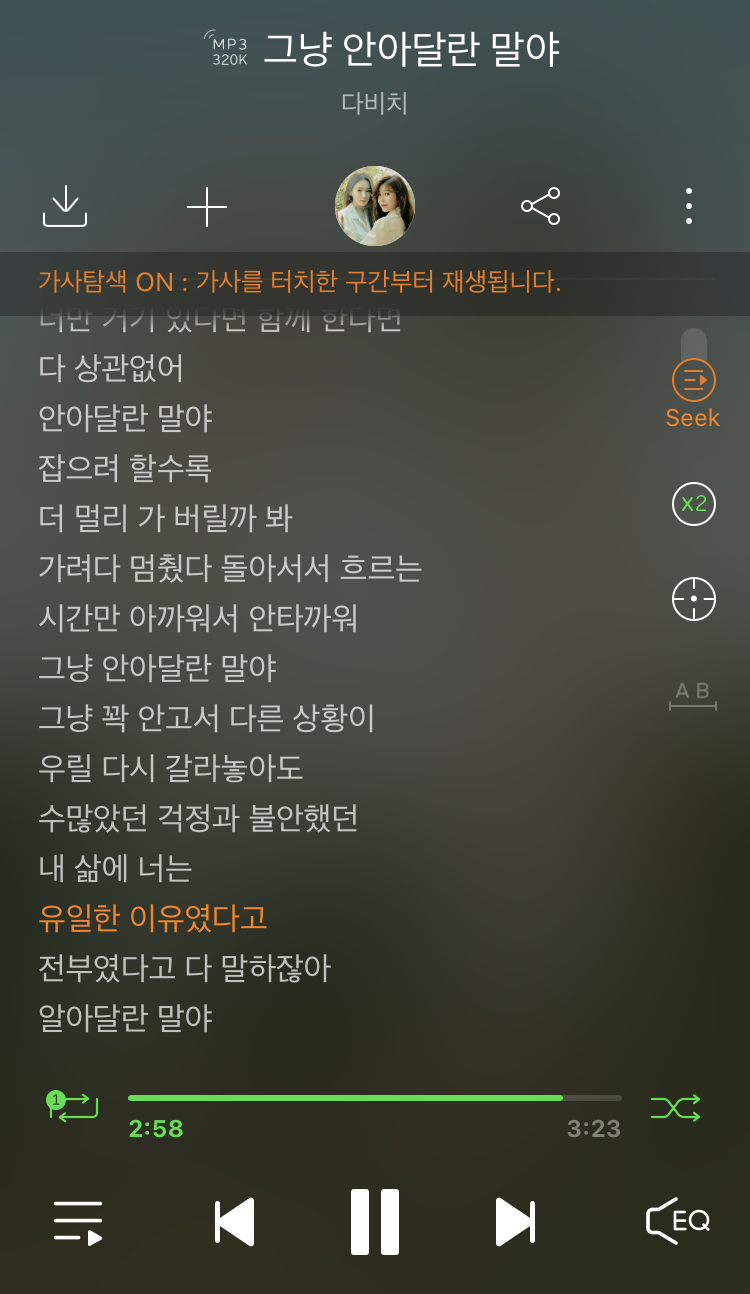
Task: Download the MP3 file of the song
Action: 64,207
